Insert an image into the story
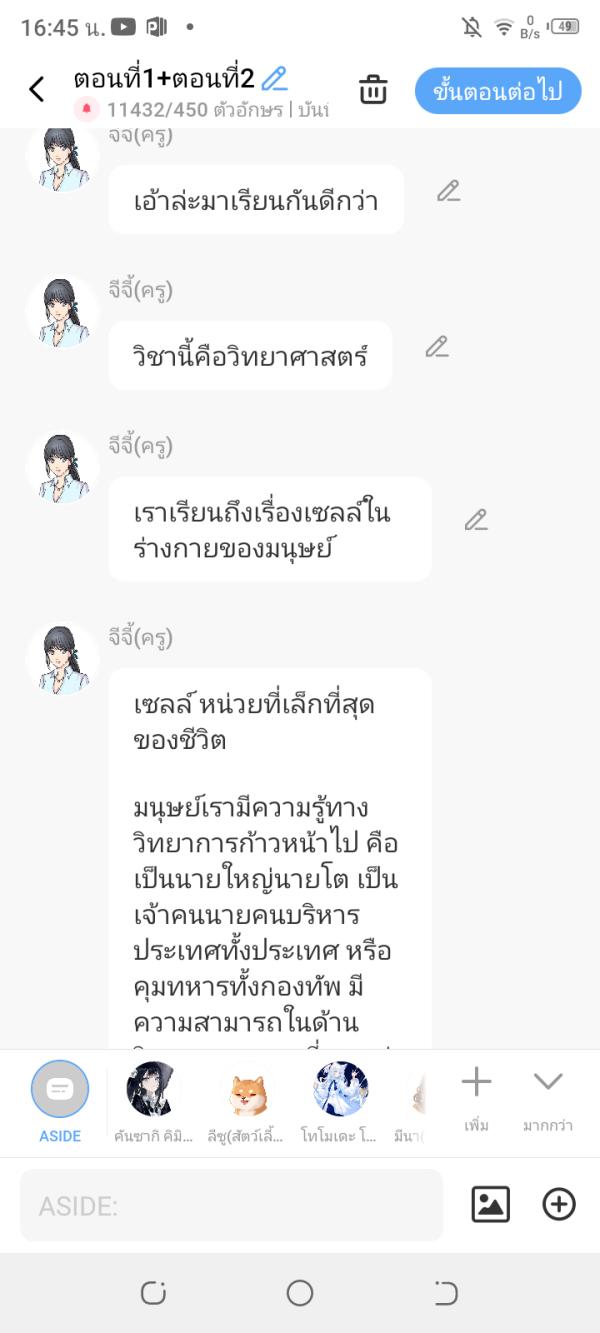The image size is (600, 1333). click(x=490, y=1205)
